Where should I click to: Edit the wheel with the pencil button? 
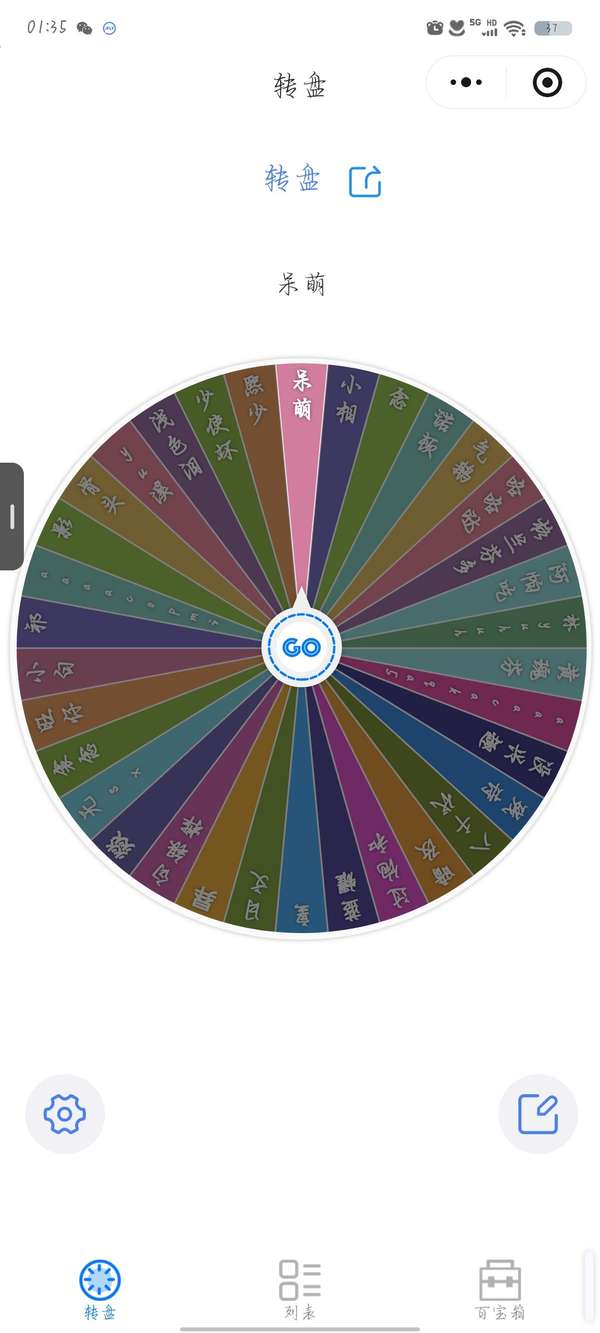[x=538, y=1113]
